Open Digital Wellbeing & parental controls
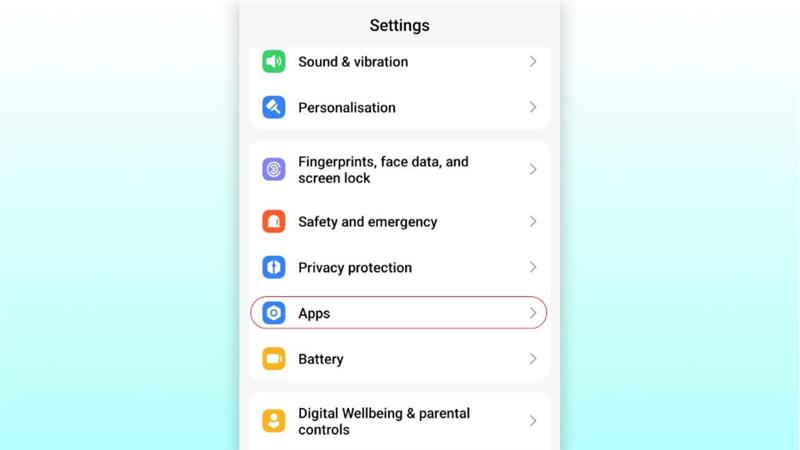 (x=400, y=421)
